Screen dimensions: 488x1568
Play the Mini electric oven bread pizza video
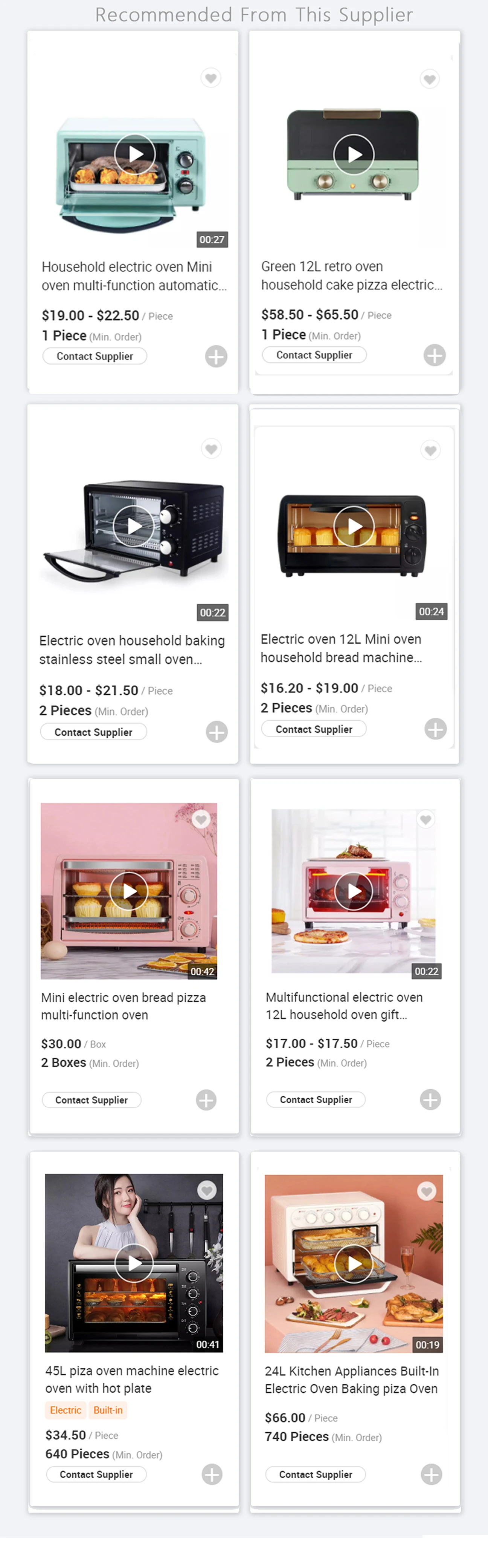pos(130,891)
